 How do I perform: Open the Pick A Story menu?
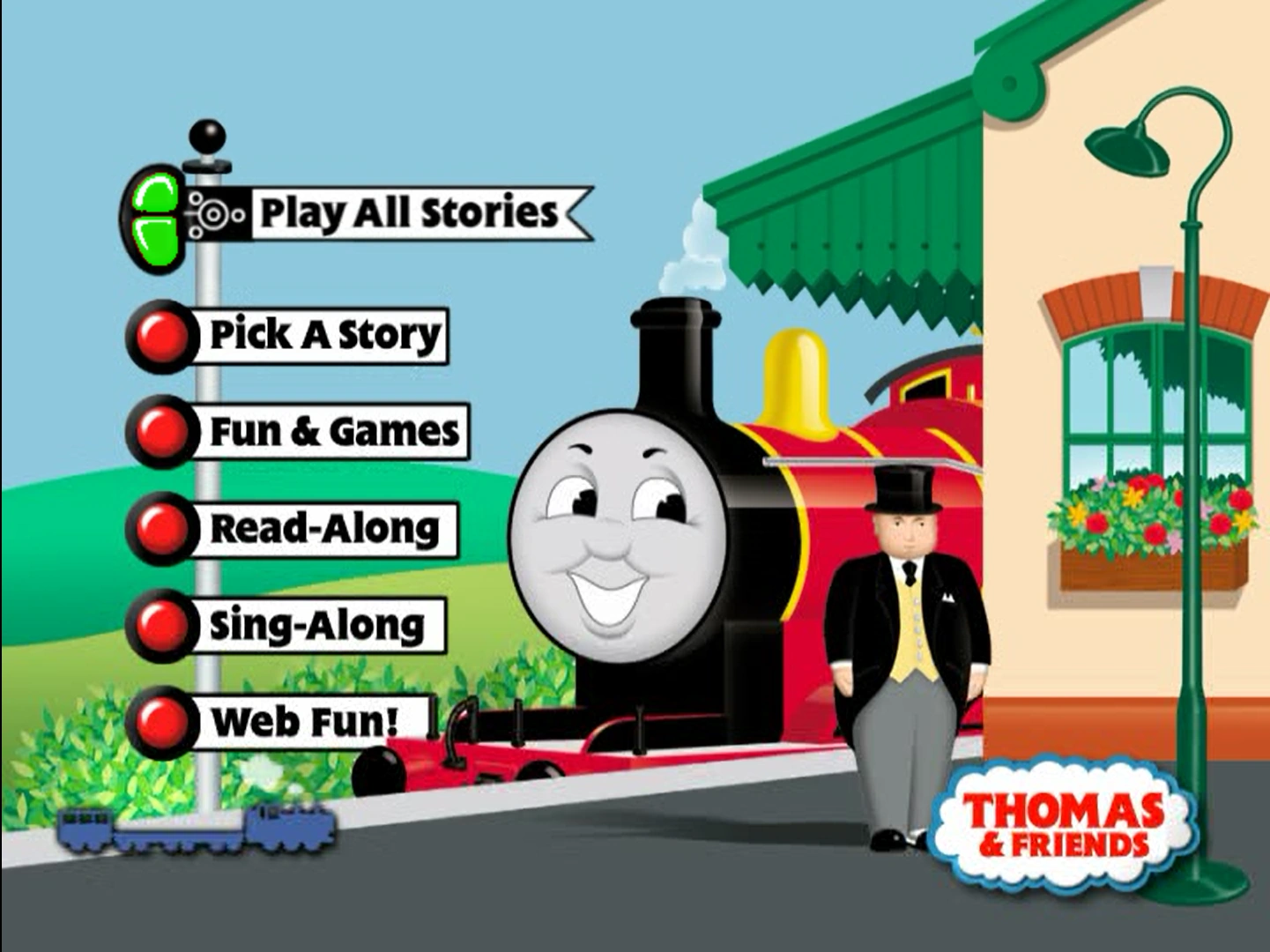point(324,335)
